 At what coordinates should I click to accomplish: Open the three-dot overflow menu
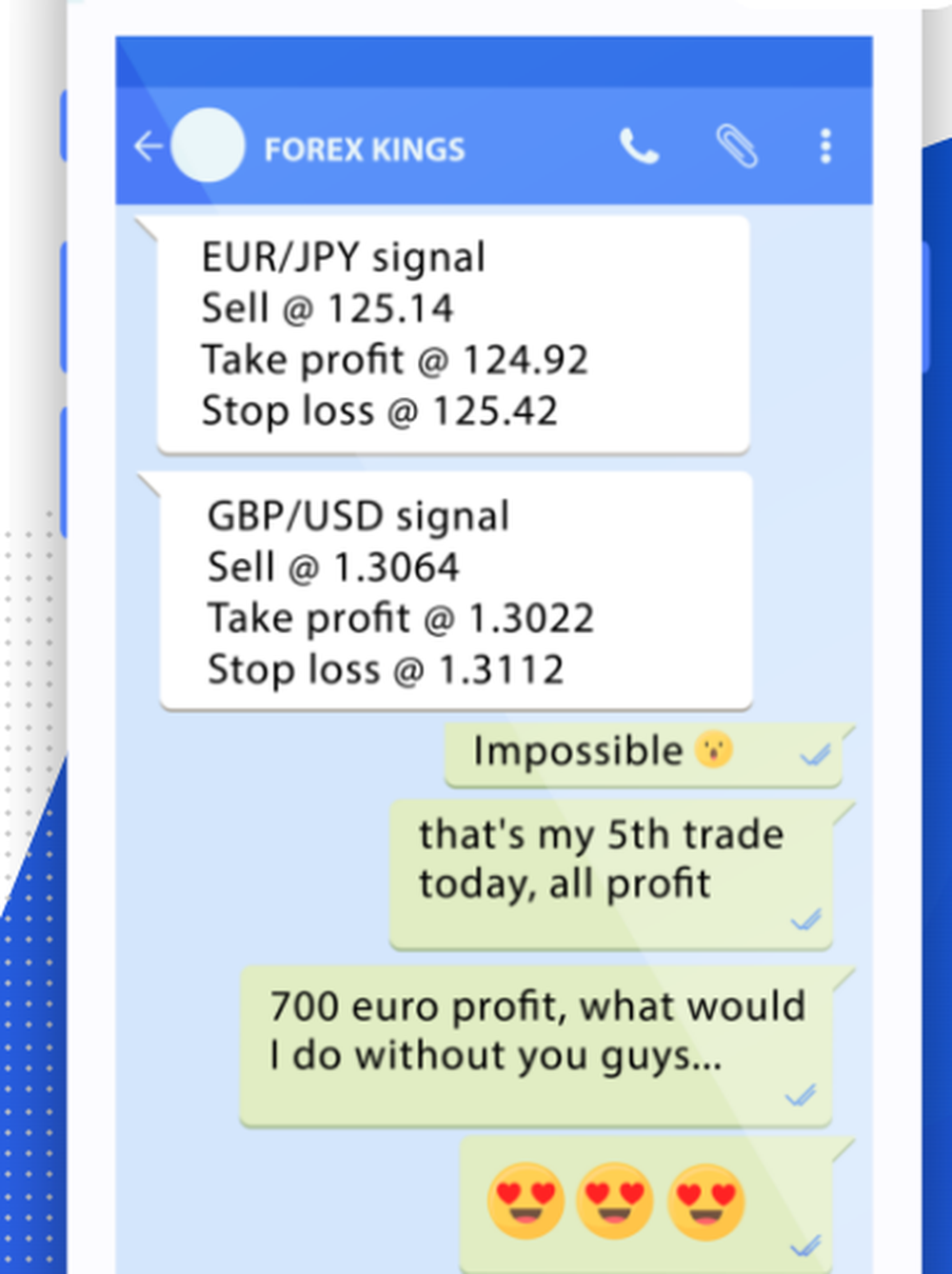[825, 145]
